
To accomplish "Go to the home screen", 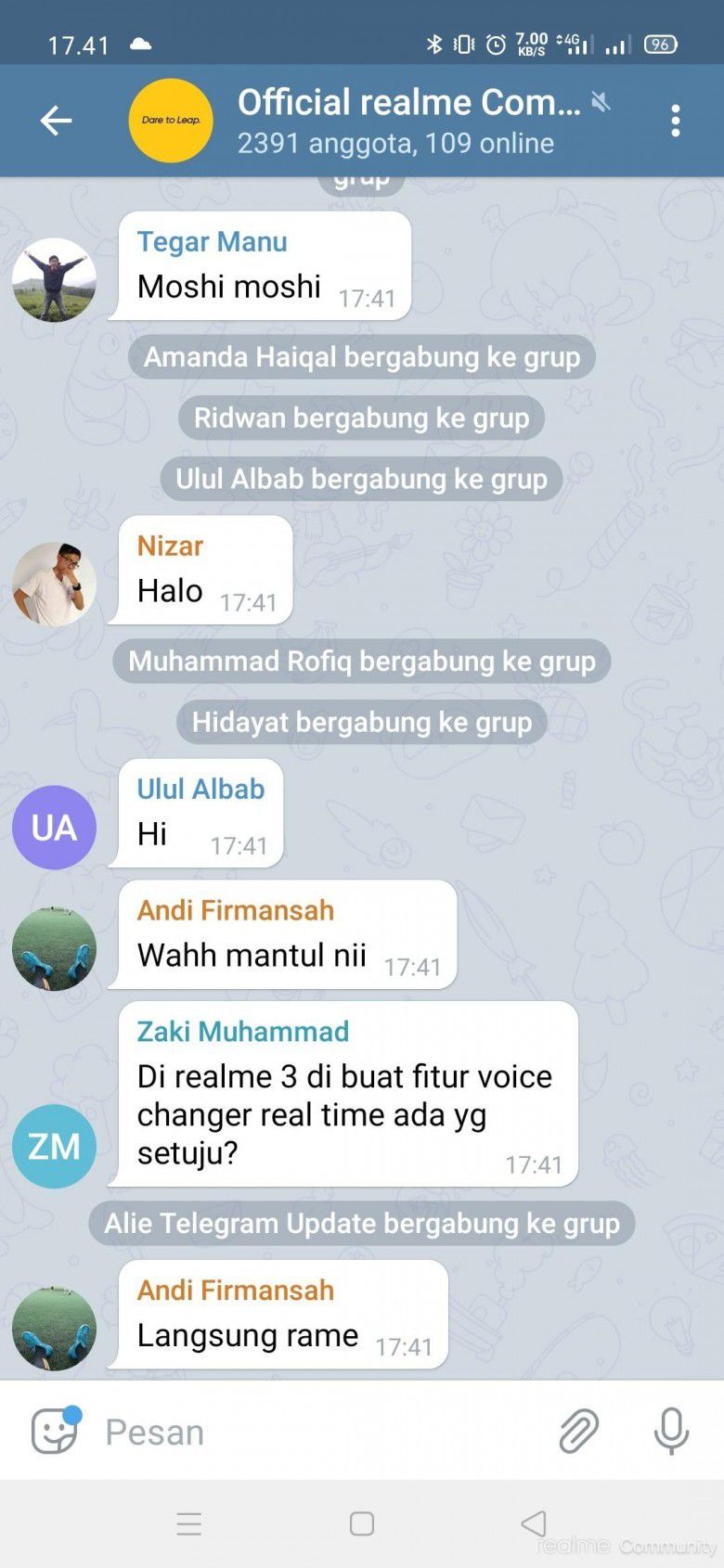I will click(x=362, y=1523).
